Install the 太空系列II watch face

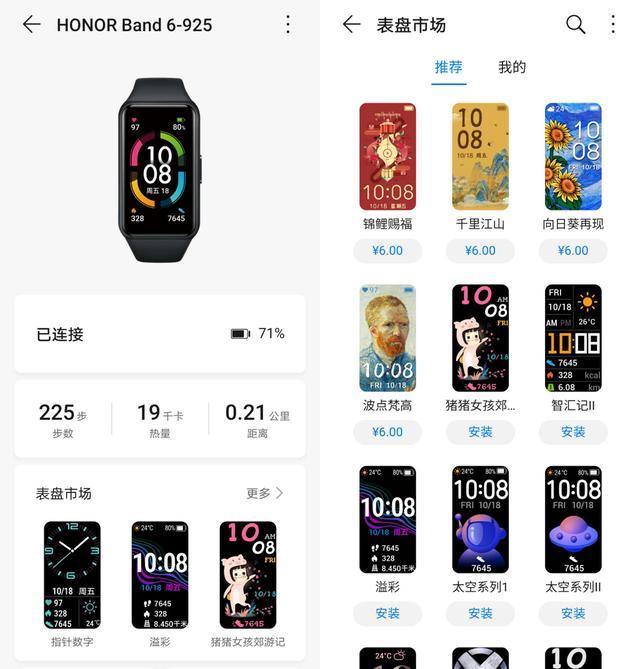point(573,613)
